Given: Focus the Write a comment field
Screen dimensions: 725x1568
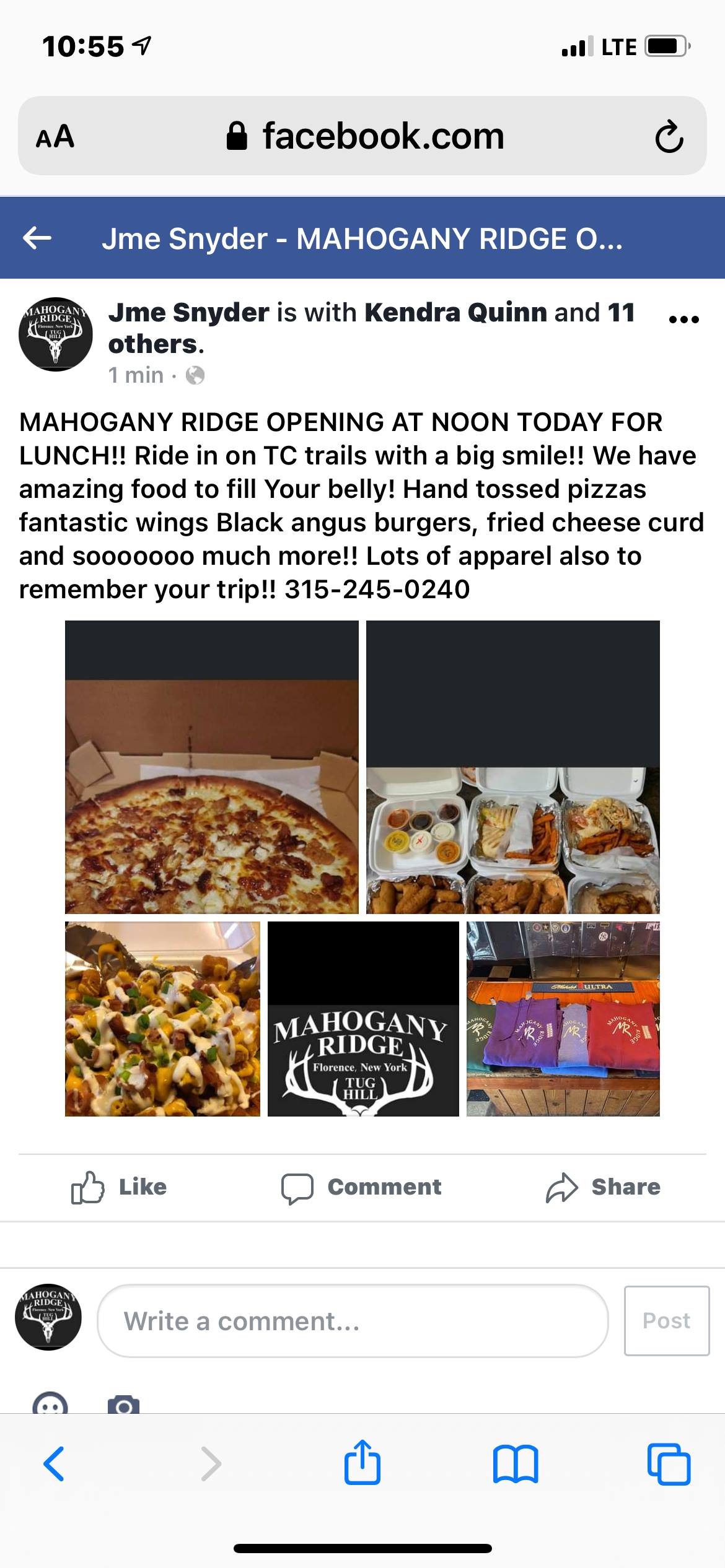Looking at the screenshot, I should click(x=352, y=1321).
